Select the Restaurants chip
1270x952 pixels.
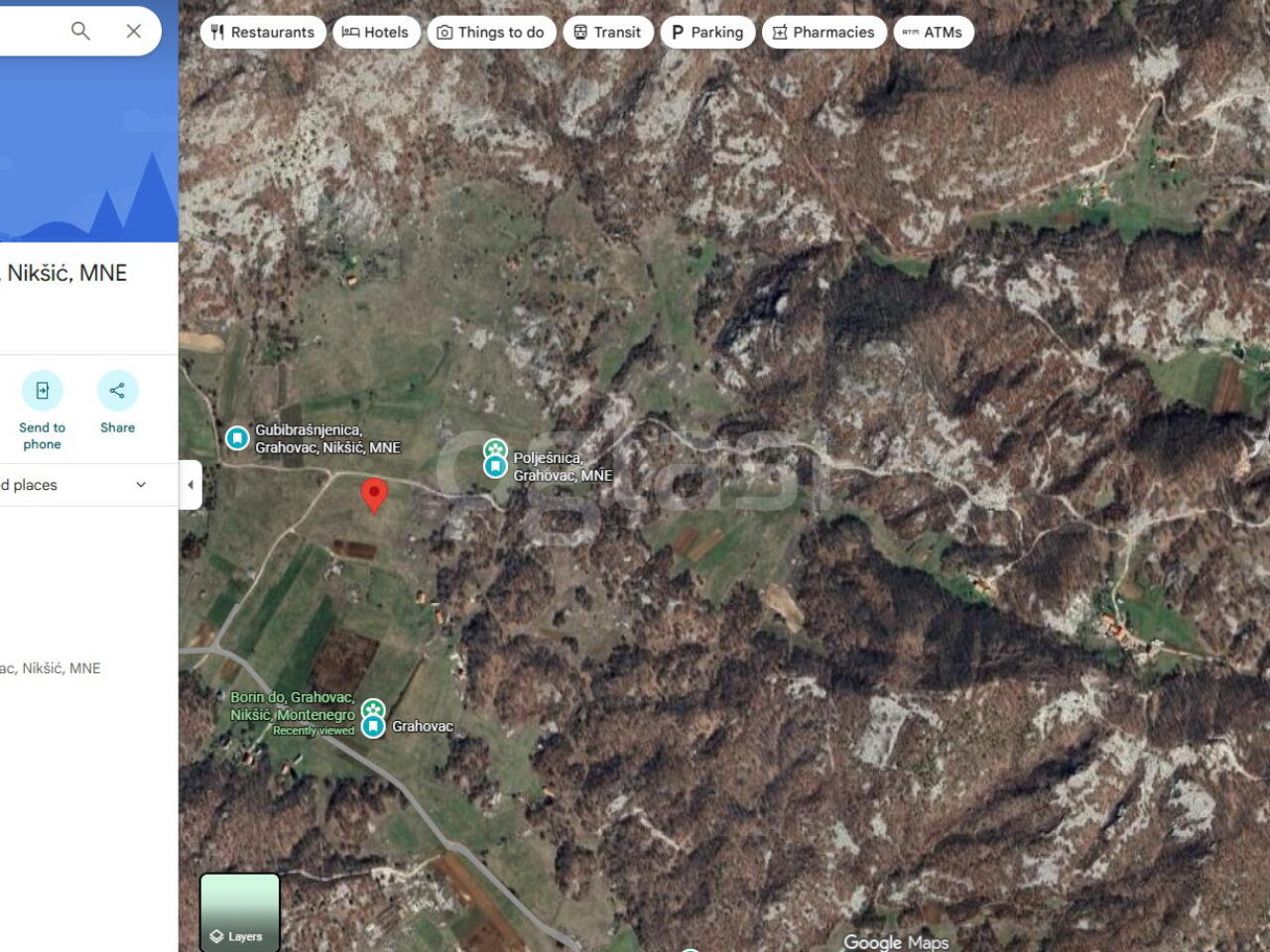[263, 32]
